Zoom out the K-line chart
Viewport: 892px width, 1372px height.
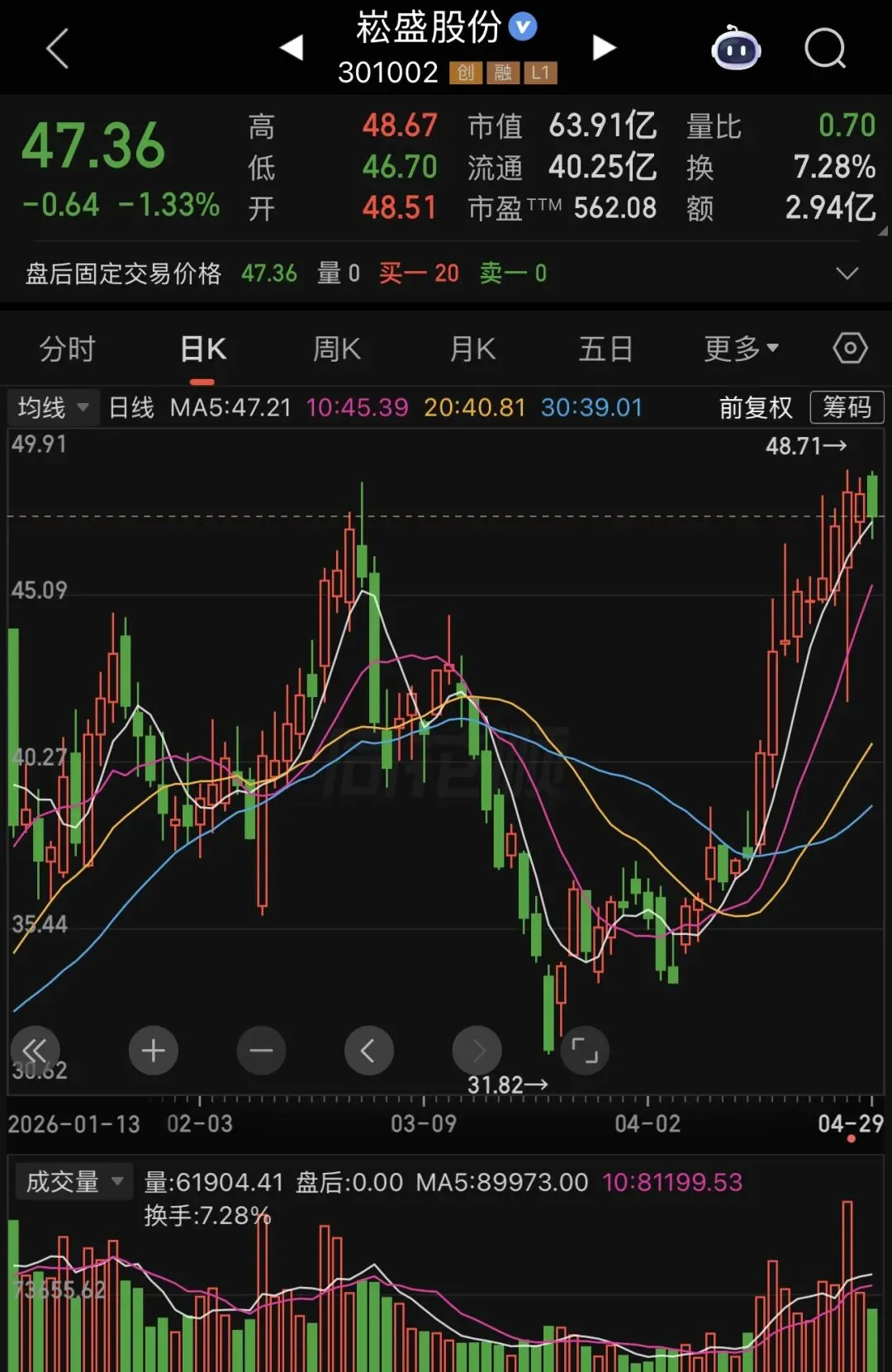tap(261, 1051)
